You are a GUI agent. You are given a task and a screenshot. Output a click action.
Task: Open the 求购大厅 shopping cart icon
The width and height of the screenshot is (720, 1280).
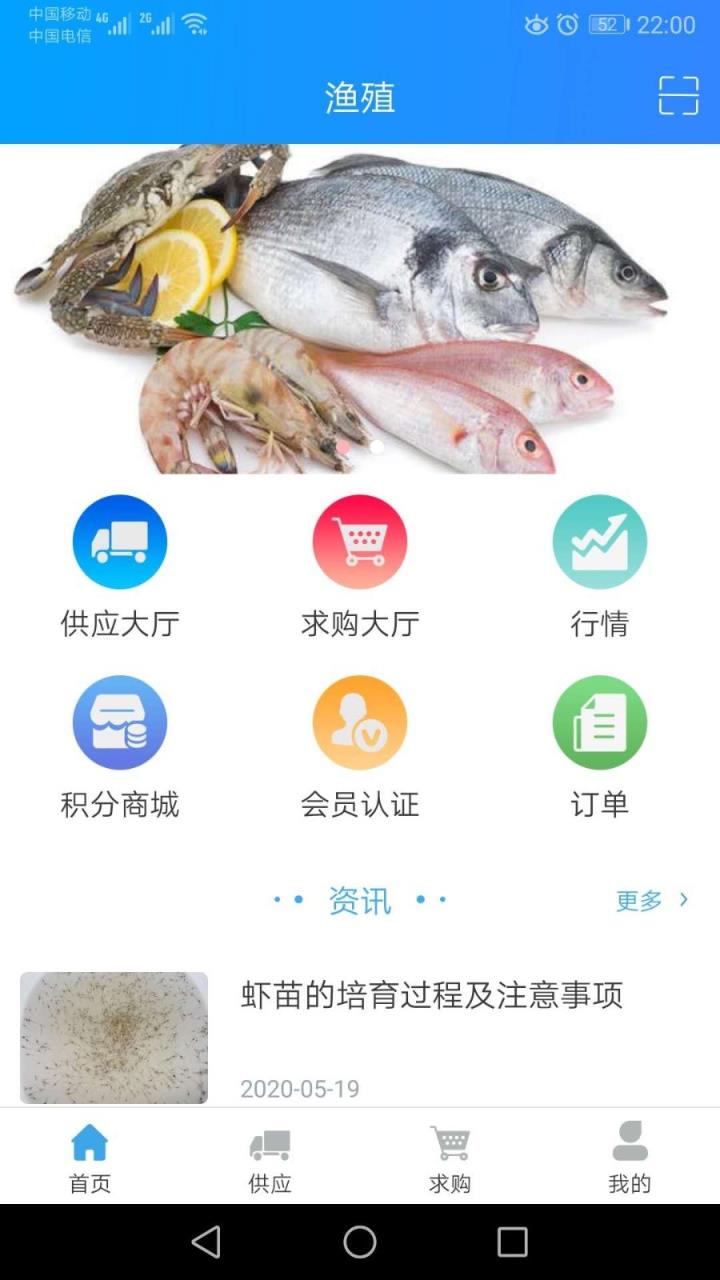pos(359,540)
